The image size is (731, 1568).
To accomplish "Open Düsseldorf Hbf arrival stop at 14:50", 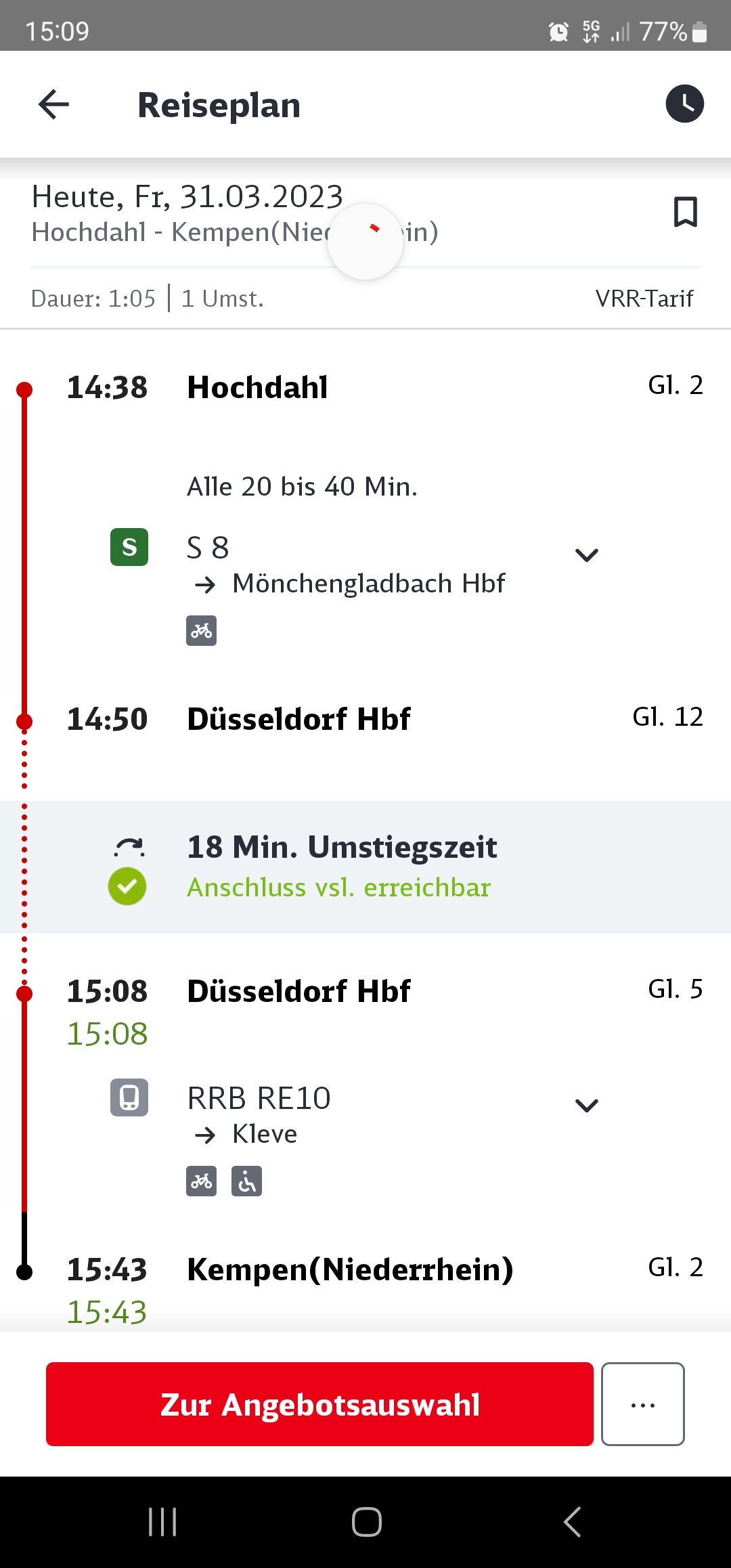I will pos(298,718).
